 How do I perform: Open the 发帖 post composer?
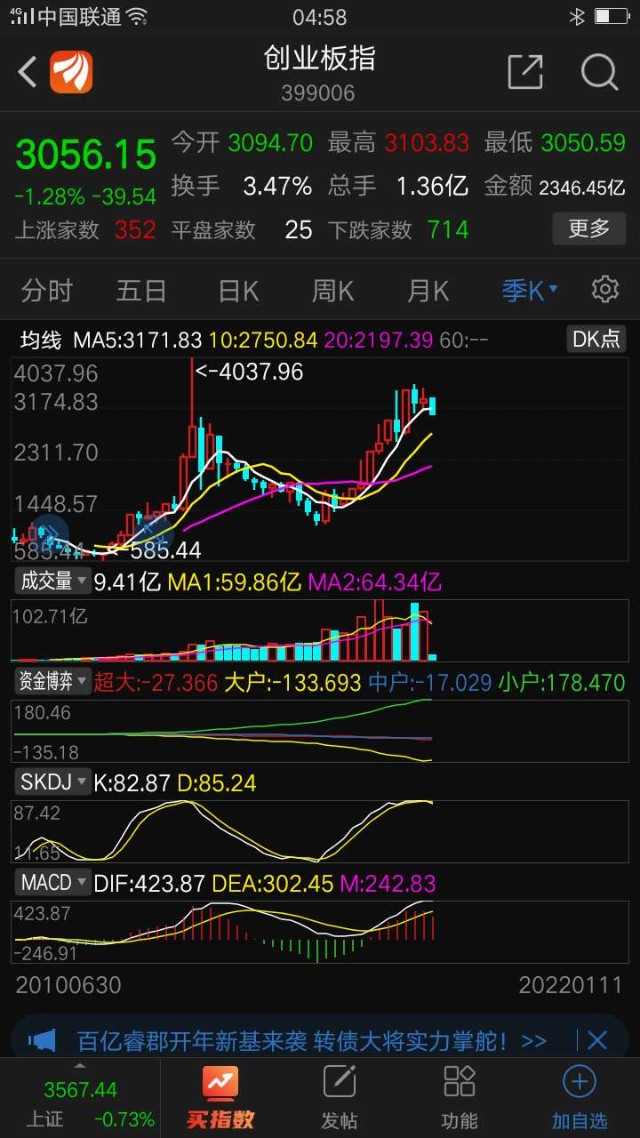point(340,1097)
